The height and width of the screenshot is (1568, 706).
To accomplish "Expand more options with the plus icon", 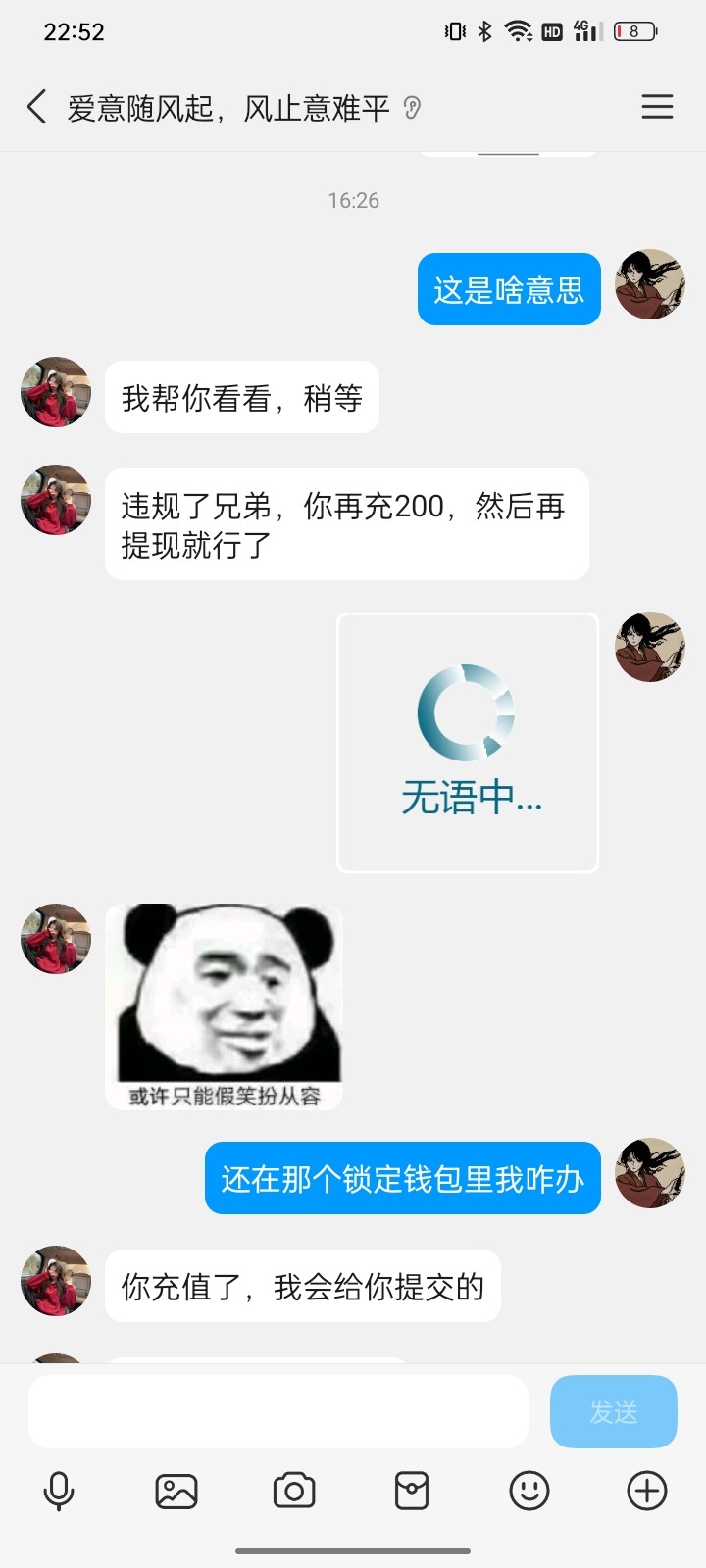I will coord(647,1491).
